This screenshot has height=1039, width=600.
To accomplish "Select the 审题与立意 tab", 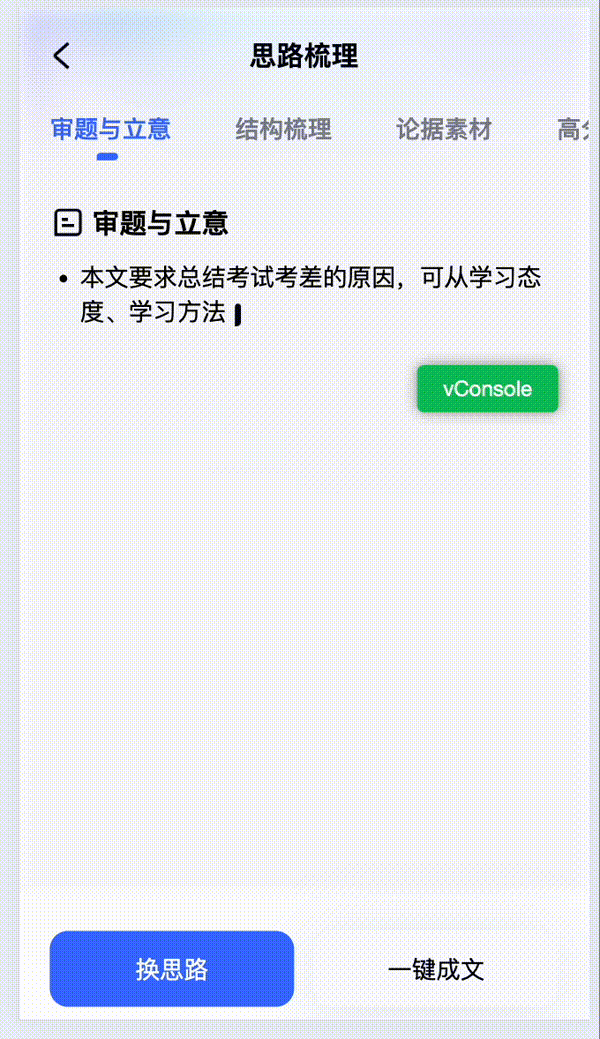I will pos(110,129).
